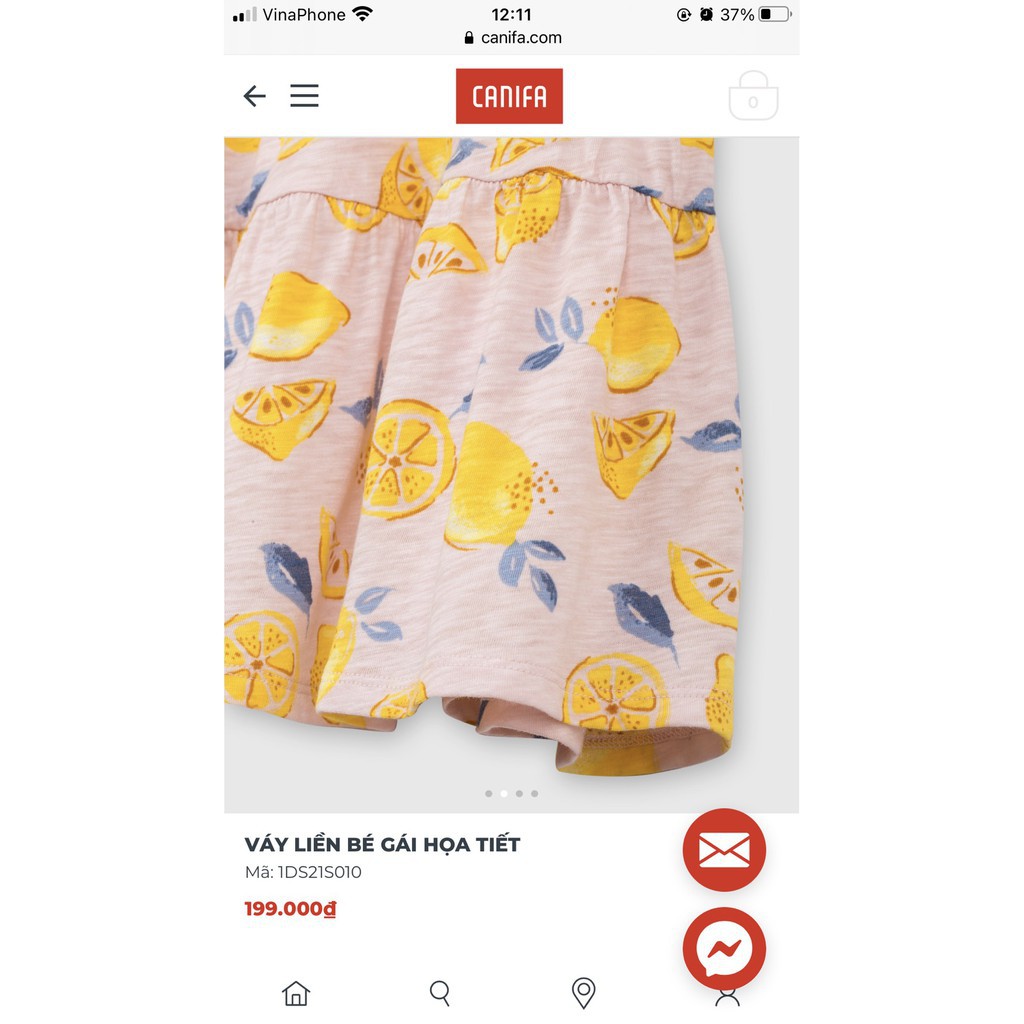Open the shopping bag
This screenshot has width=1024, height=1024.
(753, 97)
